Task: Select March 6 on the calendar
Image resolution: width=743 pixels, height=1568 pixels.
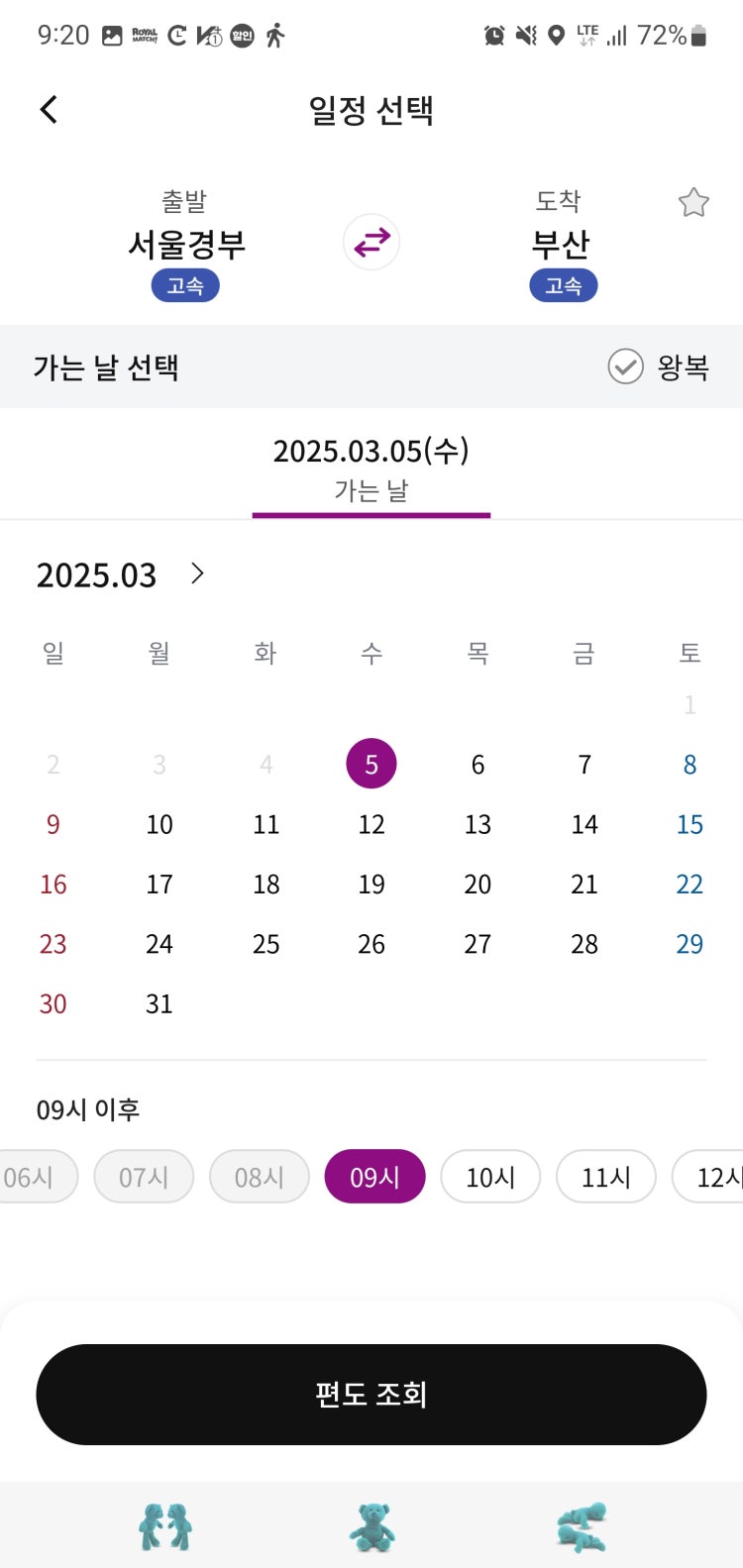Action: [x=478, y=765]
